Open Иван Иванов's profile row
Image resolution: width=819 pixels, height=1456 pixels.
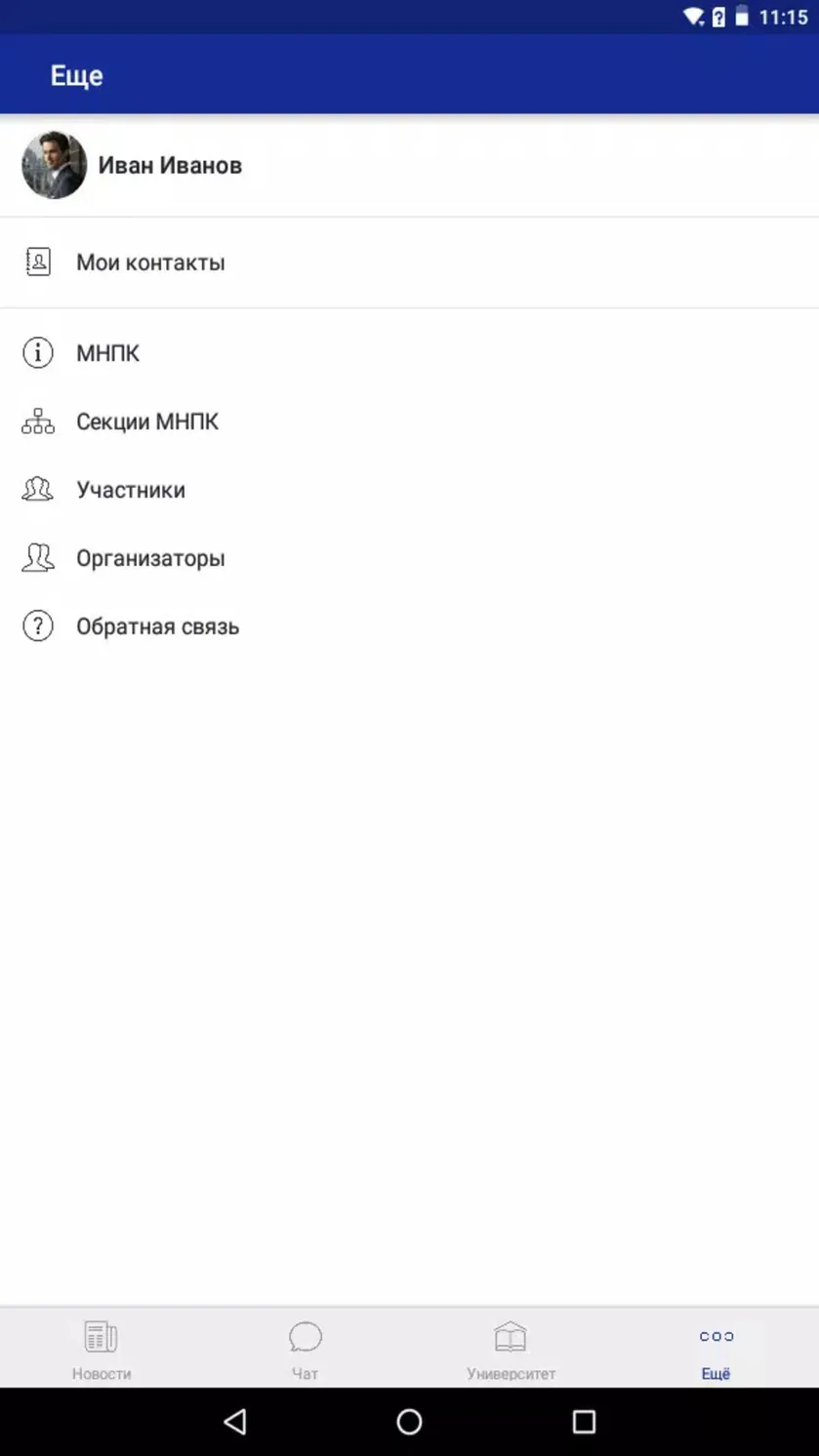pyautogui.click(x=409, y=165)
